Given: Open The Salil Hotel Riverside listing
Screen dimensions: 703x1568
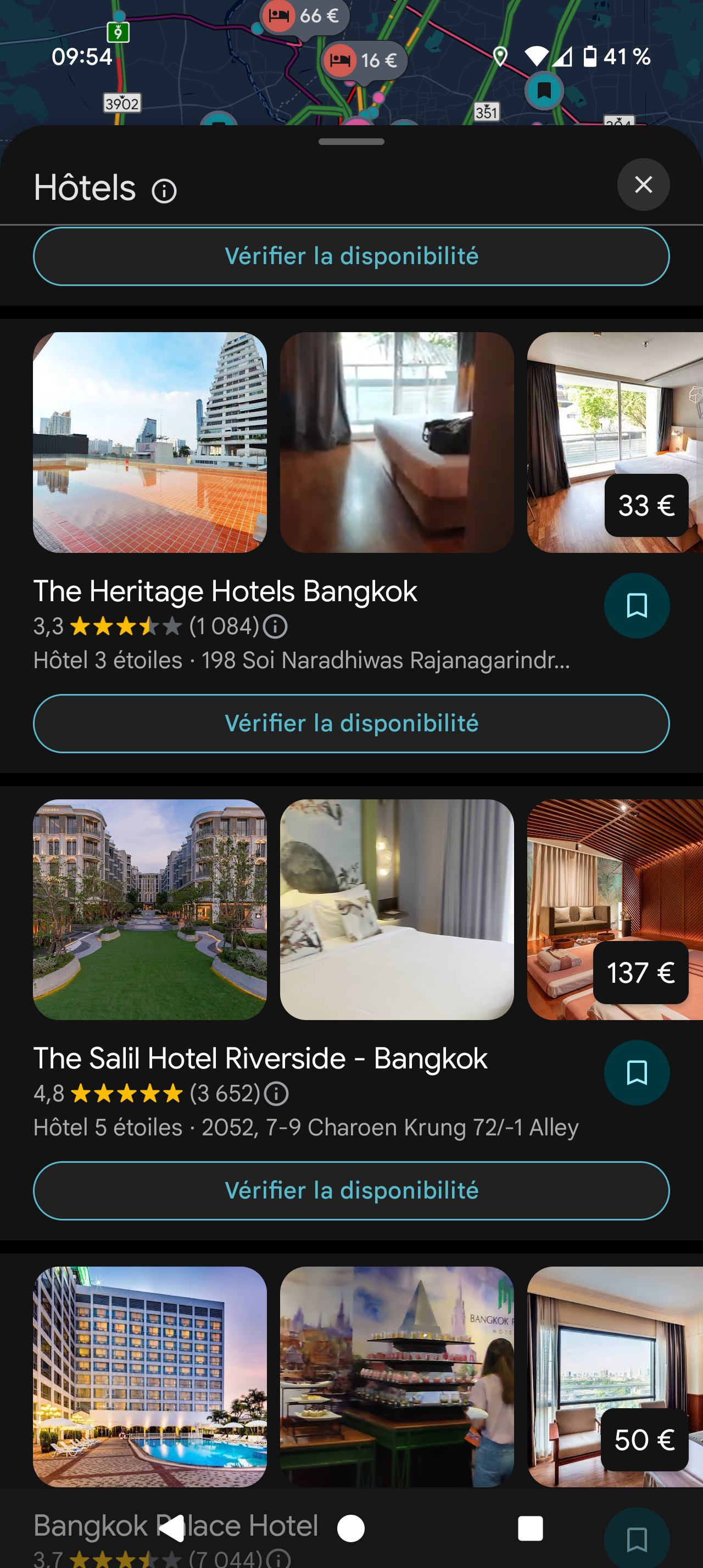Looking at the screenshot, I should pos(260,1059).
